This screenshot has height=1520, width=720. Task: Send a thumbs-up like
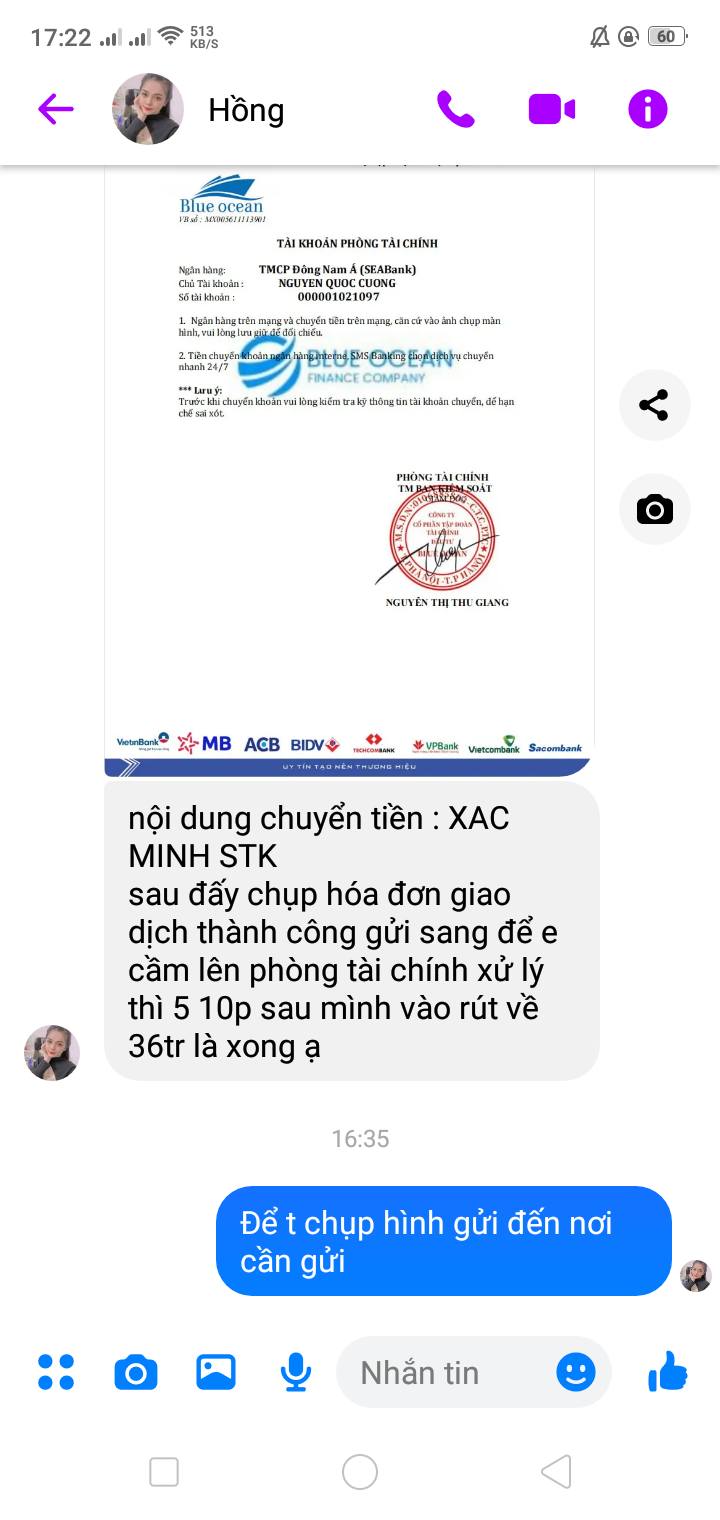pyautogui.click(x=668, y=1371)
